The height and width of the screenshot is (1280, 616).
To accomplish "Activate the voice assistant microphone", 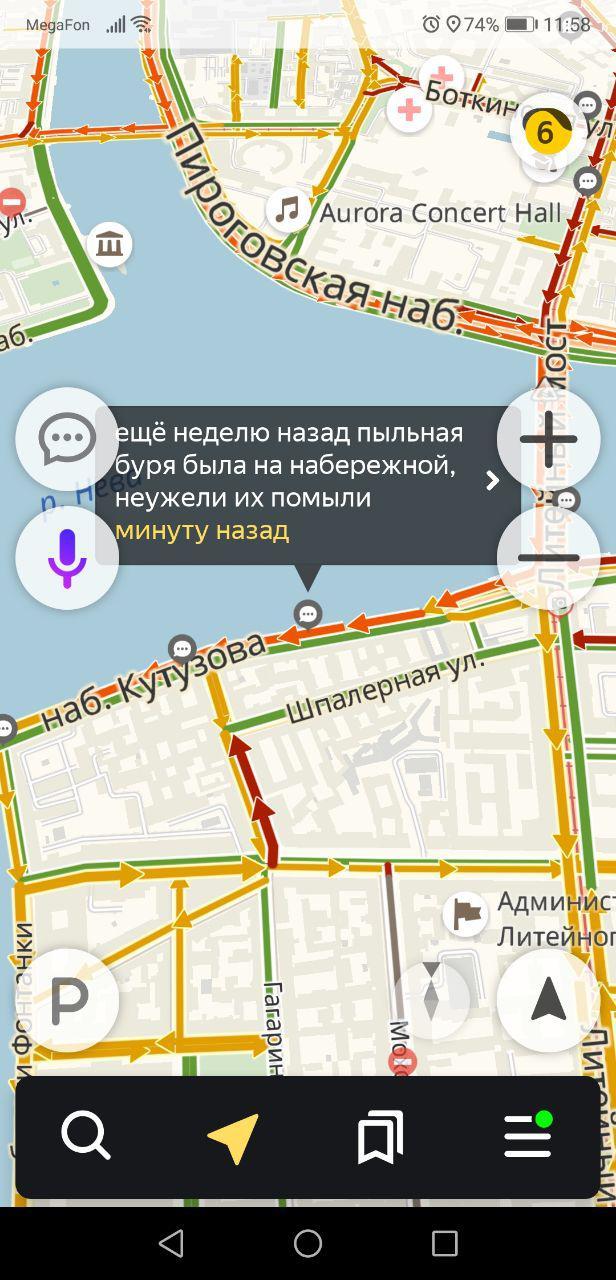I will tap(67, 558).
